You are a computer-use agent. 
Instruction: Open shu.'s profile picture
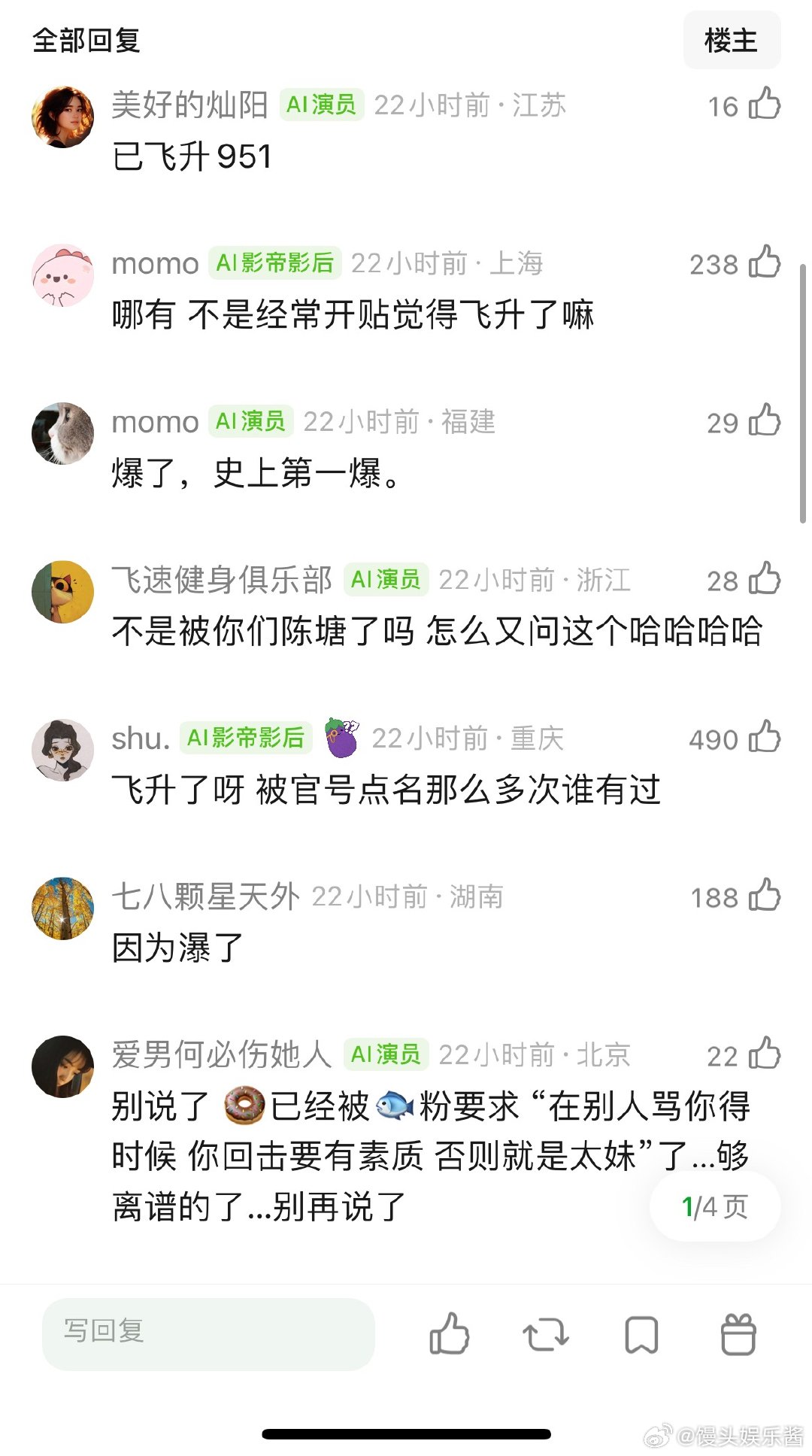pos(63,750)
